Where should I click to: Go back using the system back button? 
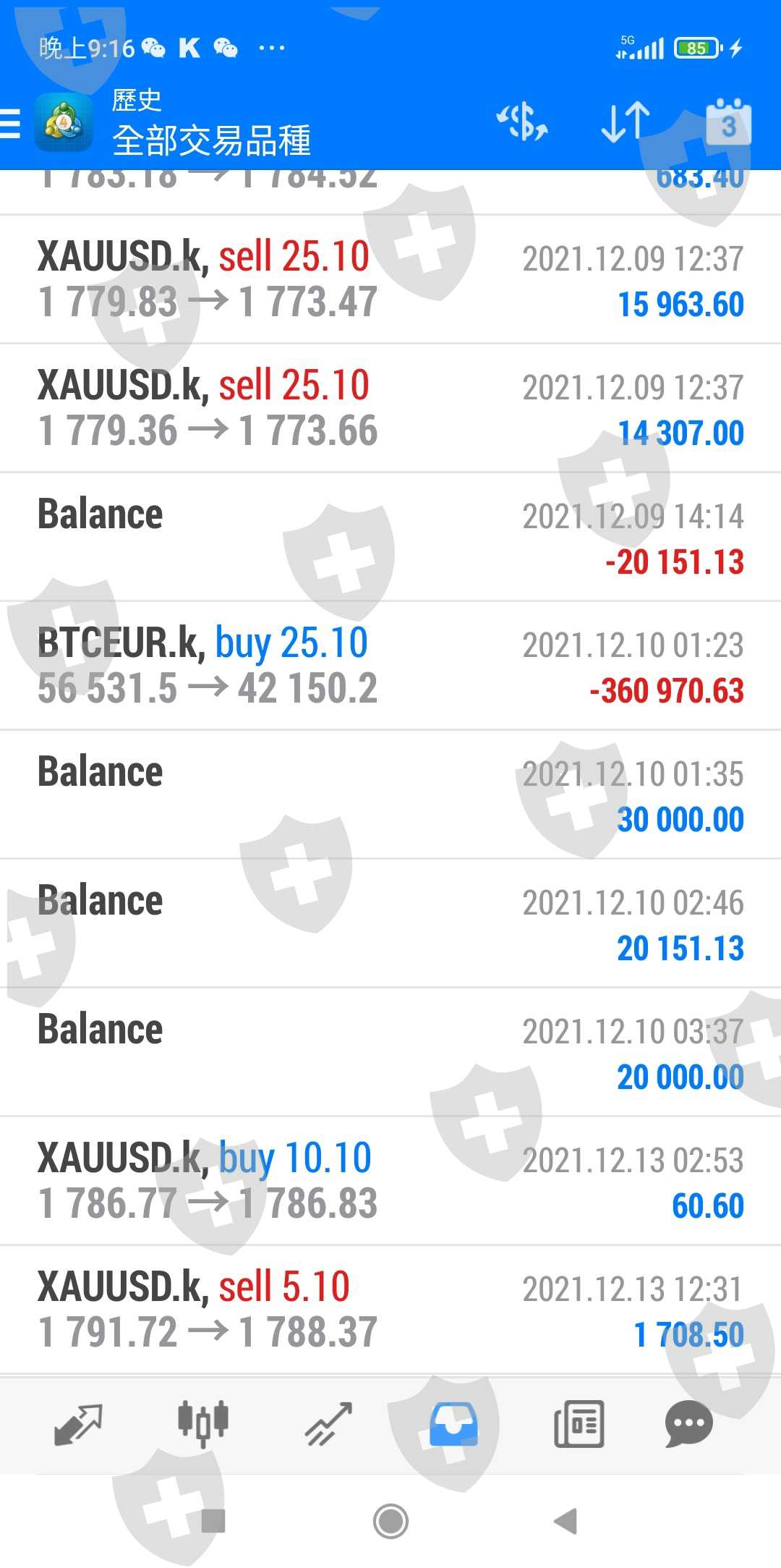(x=566, y=1521)
